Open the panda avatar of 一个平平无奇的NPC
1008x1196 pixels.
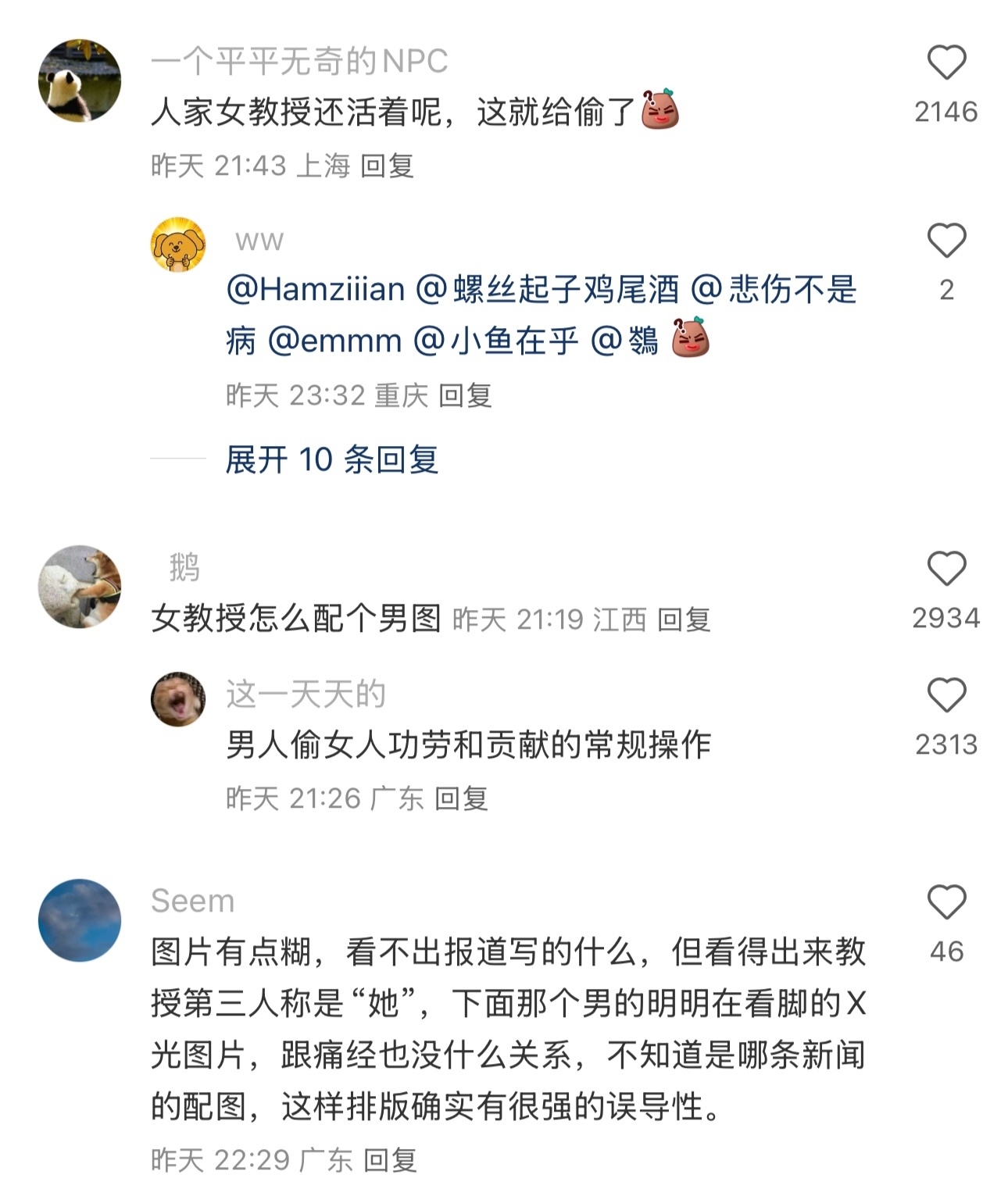click(80, 80)
